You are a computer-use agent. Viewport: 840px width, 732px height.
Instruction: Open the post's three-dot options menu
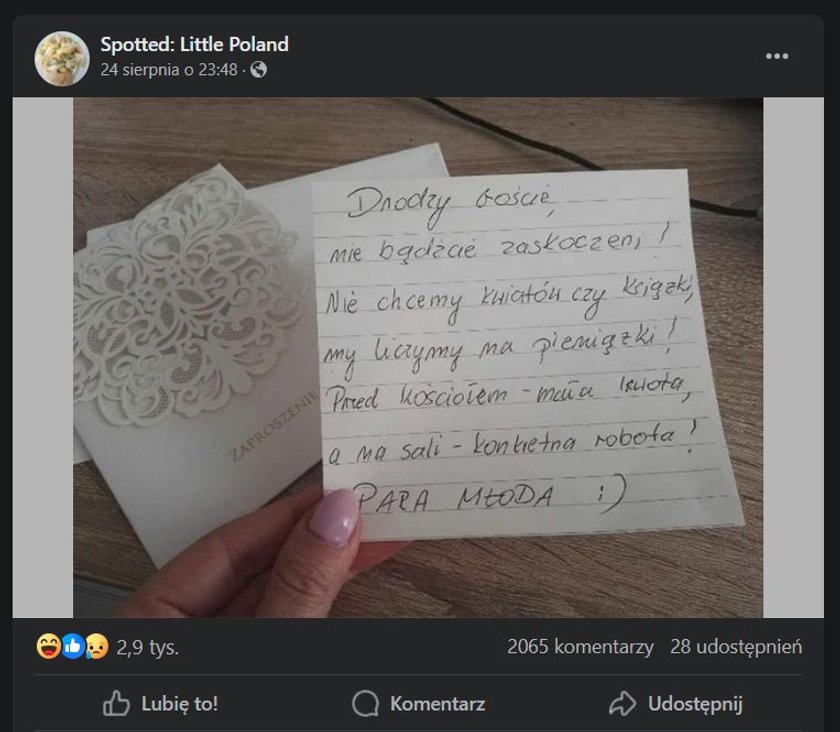click(x=777, y=57)
